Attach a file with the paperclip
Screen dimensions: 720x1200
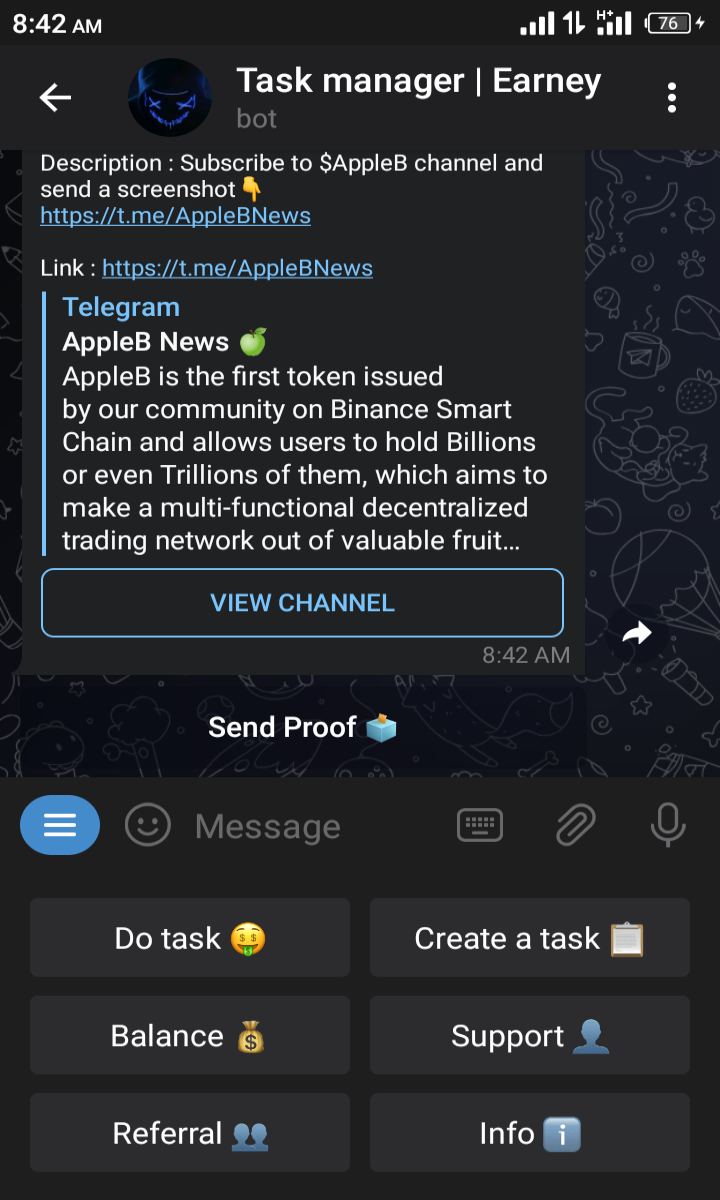pyautogui.click(x=576, y=826)
